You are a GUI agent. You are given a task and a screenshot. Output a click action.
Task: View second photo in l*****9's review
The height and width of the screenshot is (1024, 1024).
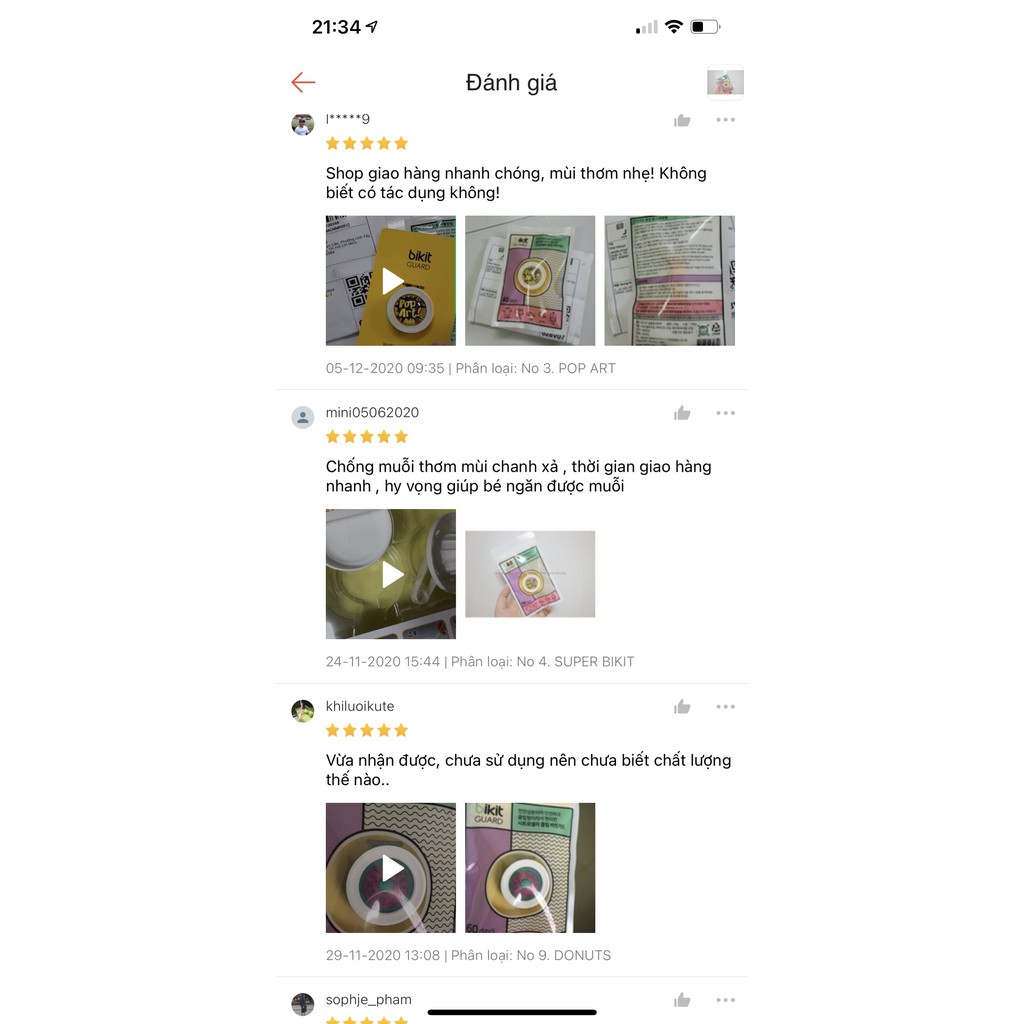530,281
